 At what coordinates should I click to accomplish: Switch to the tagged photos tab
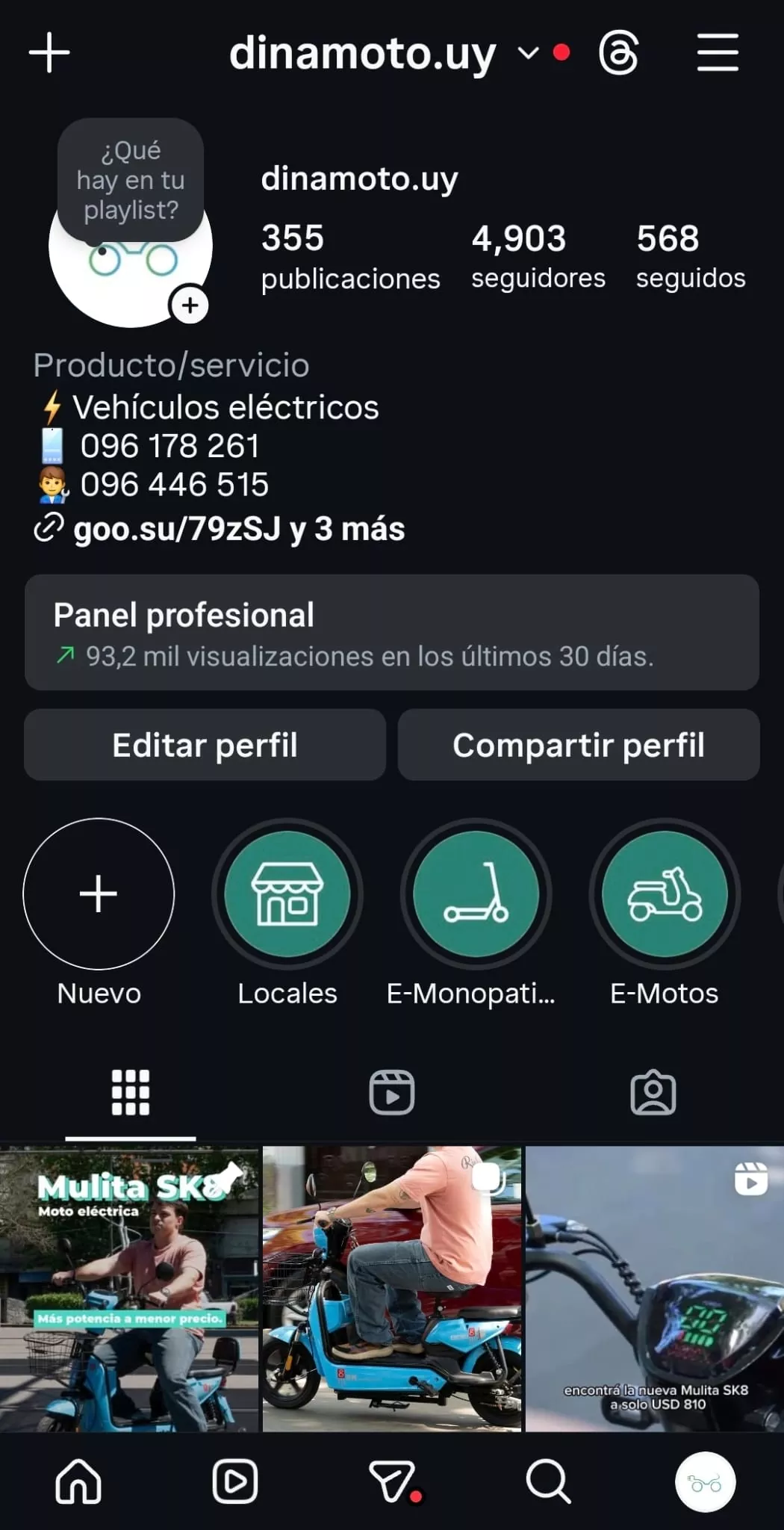pos(653,1092)
